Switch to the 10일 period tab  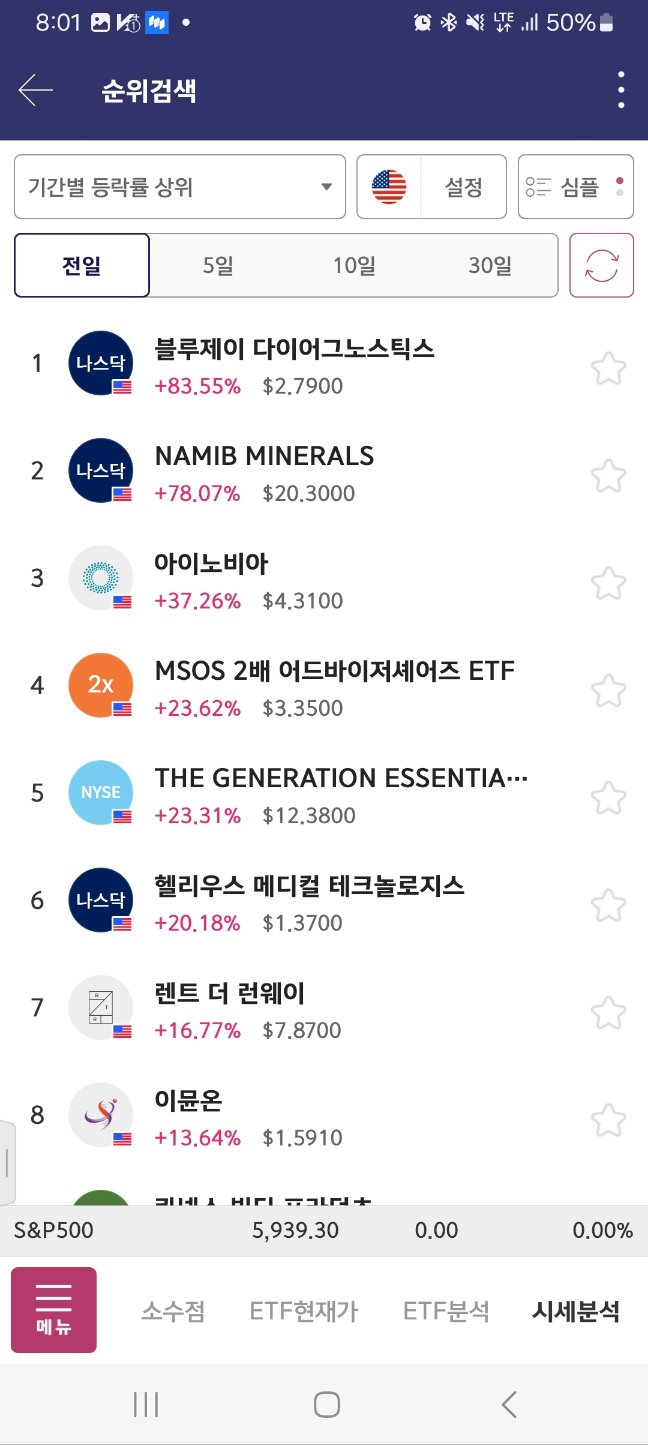pyautogui.click(x=354, y=266)
